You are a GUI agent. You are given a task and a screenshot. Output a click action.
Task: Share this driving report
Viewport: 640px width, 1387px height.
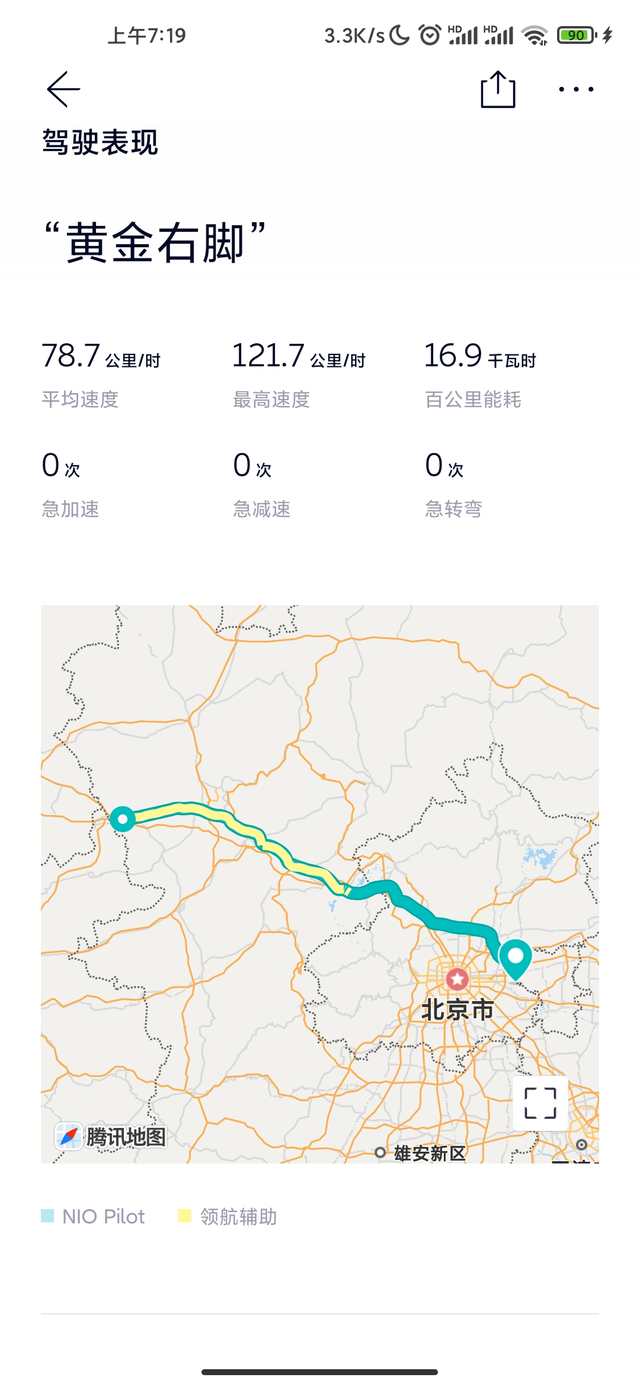[x=497, y=90]
